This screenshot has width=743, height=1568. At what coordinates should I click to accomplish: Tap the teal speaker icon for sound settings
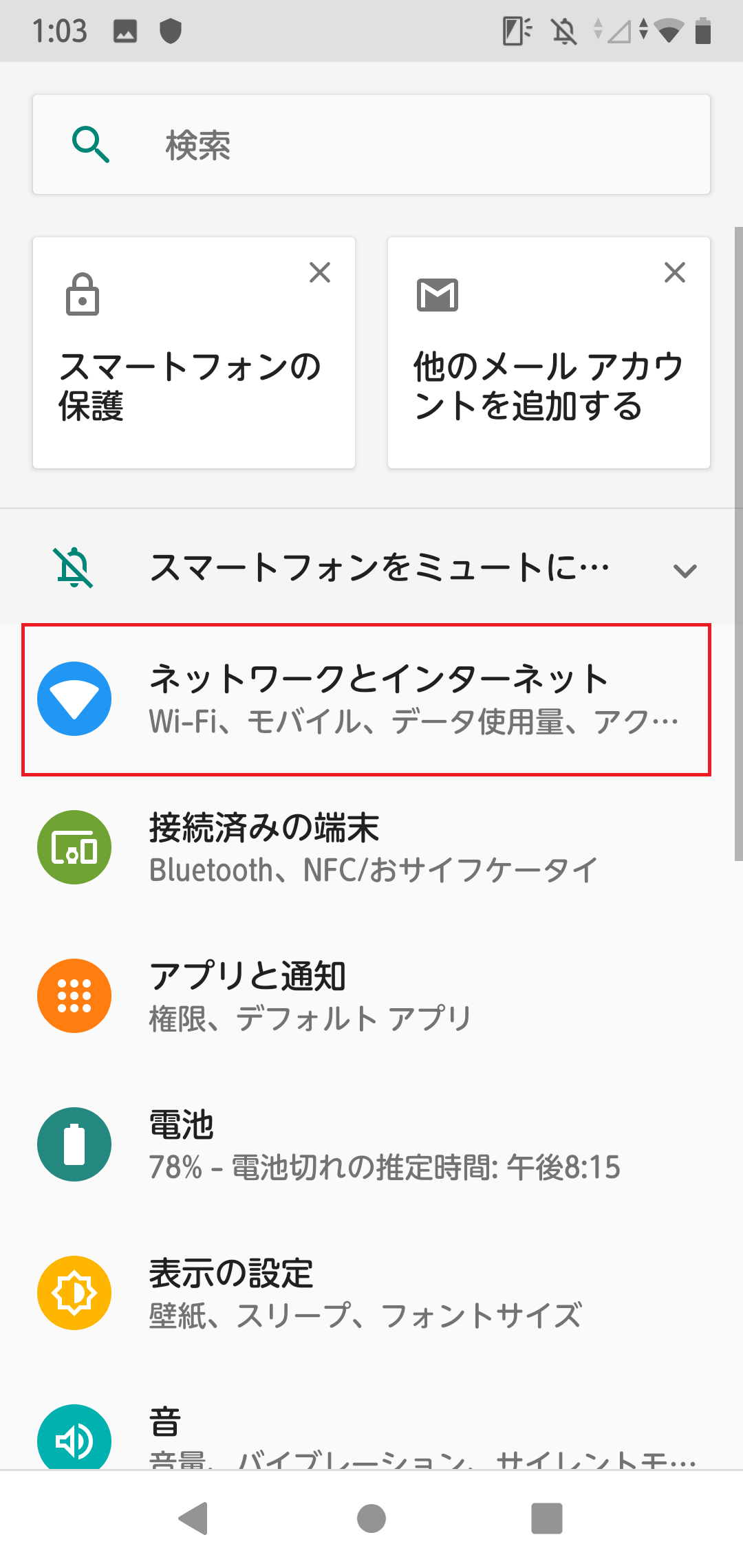pyautogui.click(x=74, y=1441)
